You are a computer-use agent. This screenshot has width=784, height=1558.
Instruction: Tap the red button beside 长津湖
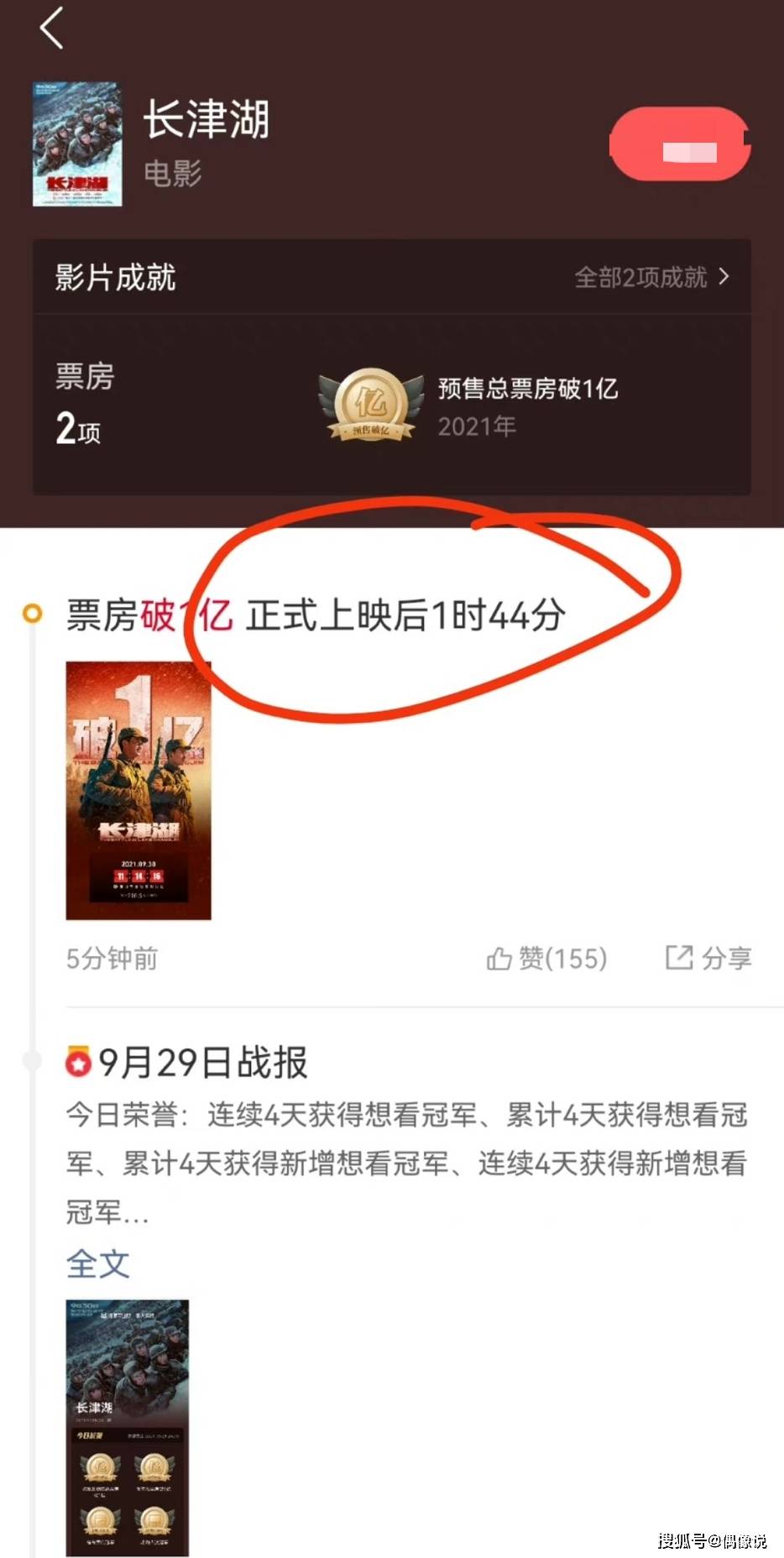click(x=680, y=144)
